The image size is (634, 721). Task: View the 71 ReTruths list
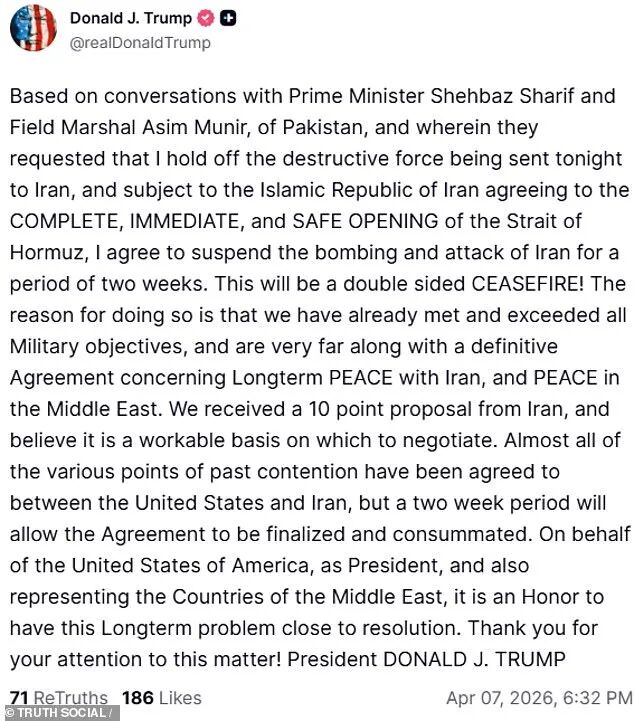click(59, 697)
